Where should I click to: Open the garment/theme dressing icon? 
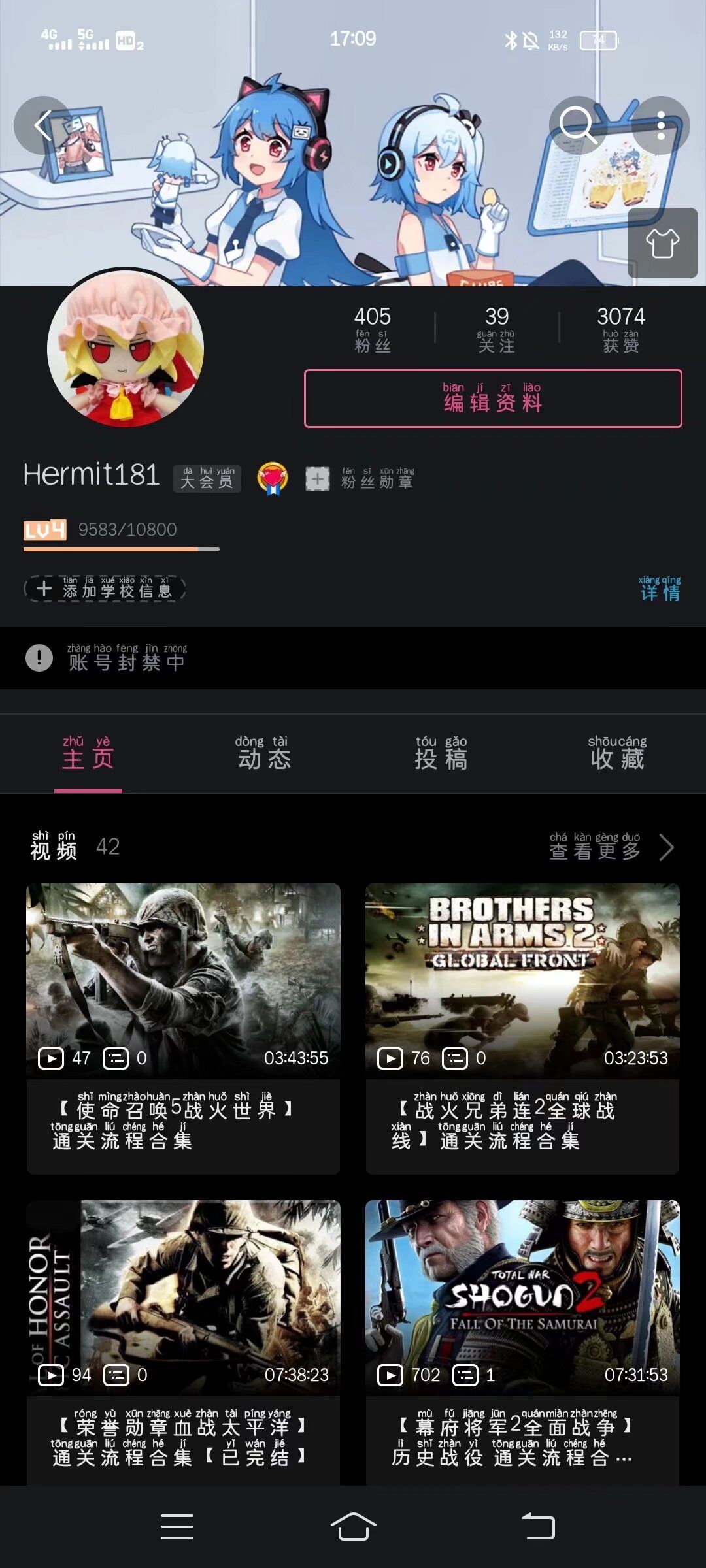662,244
